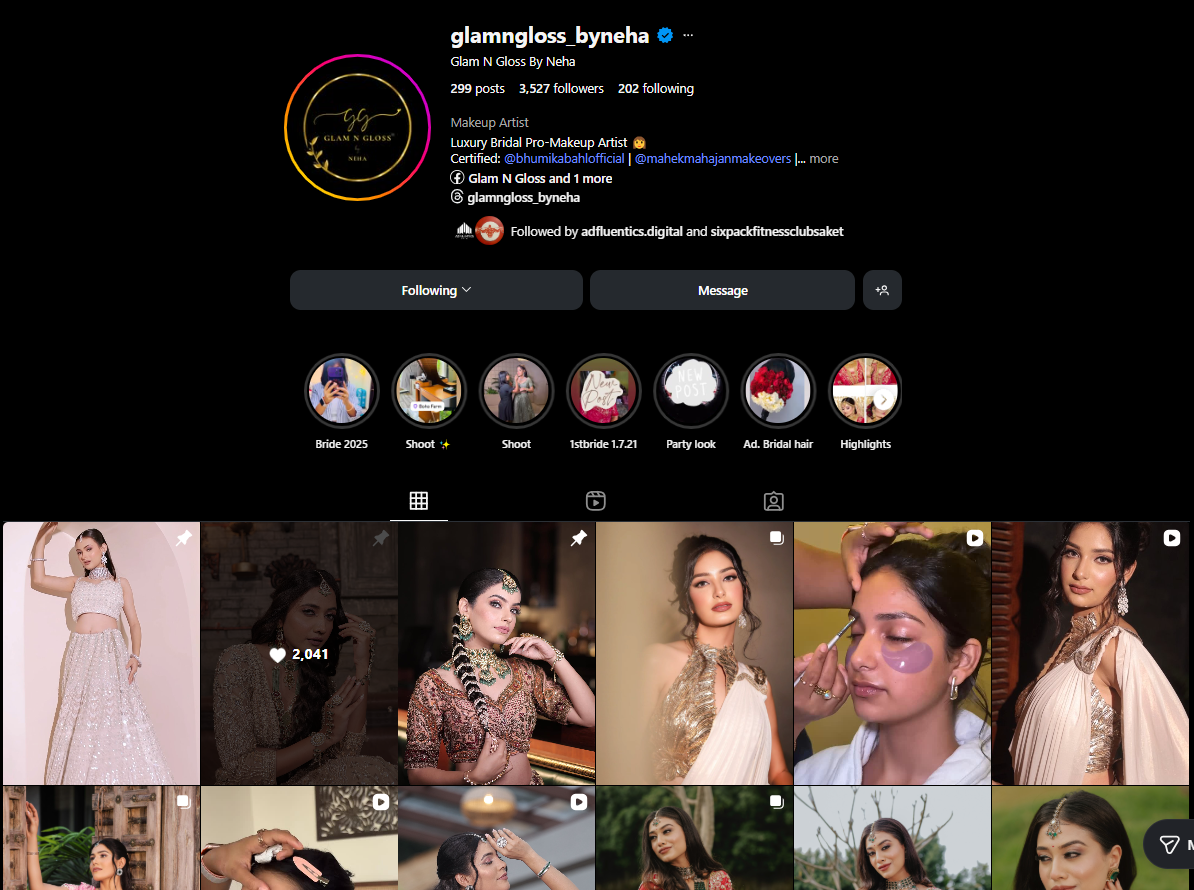Switch to the Reels tab
Screen dimensions: 1194x890
tap(596, 501)
